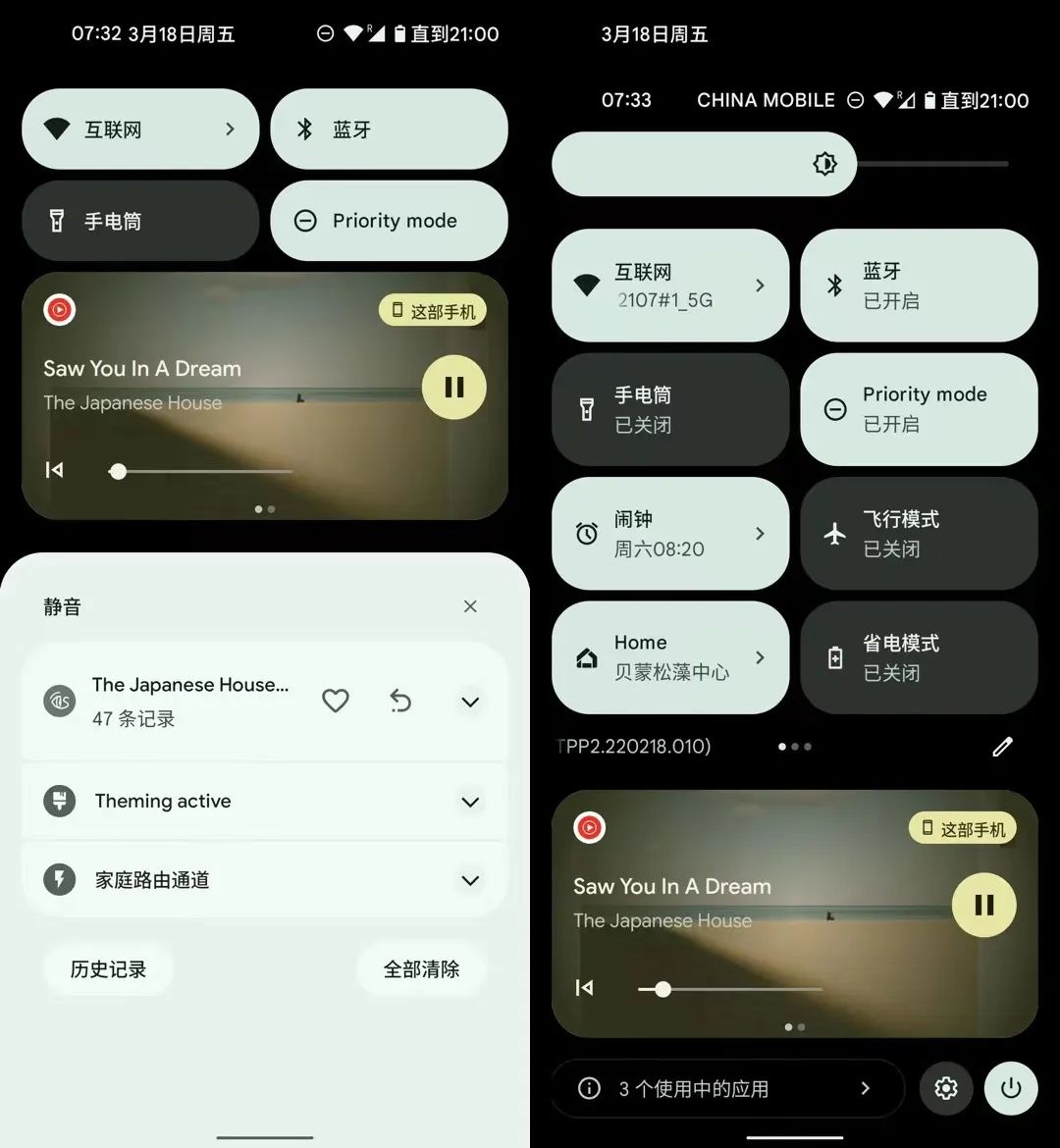
Task: Open 3 个使用中的应用
Action: [727, 1088]
